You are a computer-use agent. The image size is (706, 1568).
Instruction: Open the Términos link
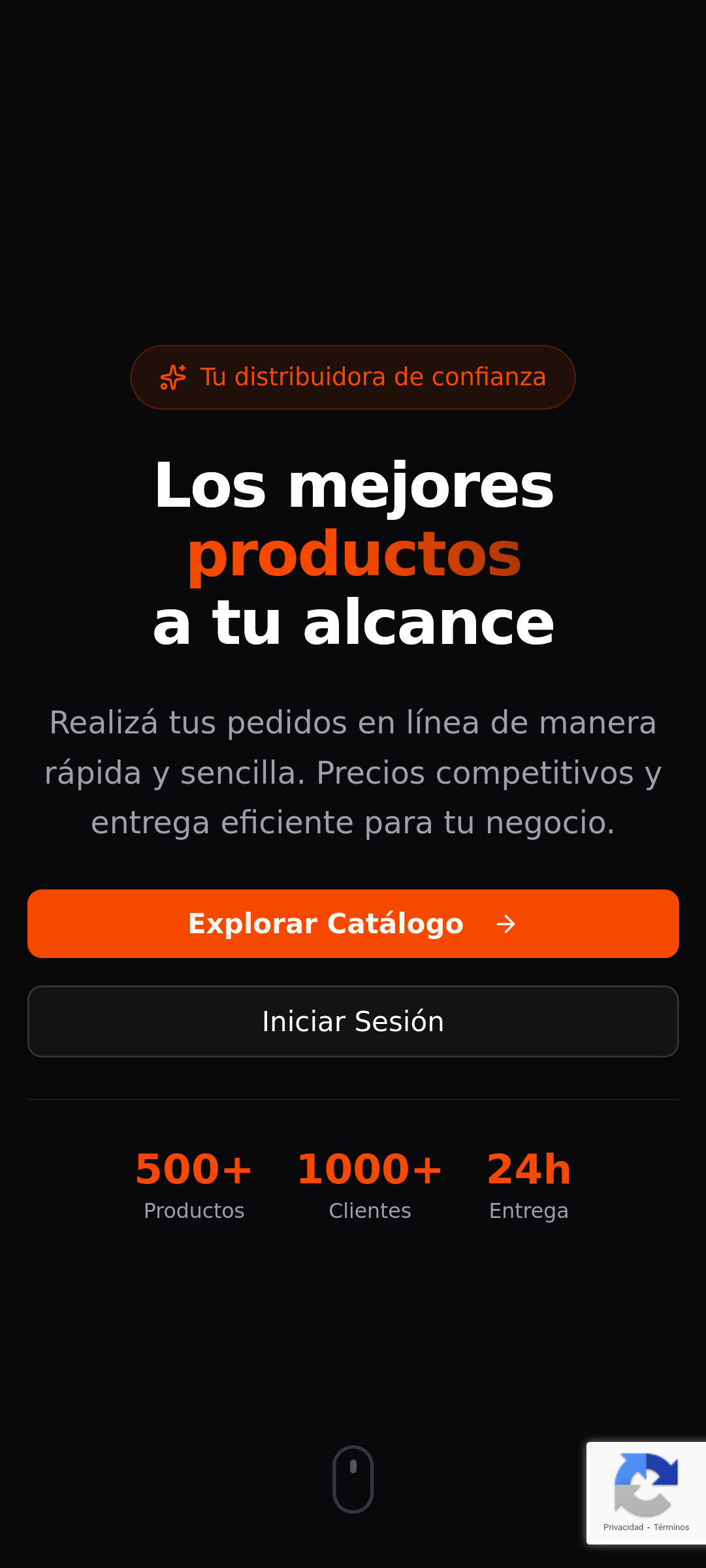tap(670, 1527)
